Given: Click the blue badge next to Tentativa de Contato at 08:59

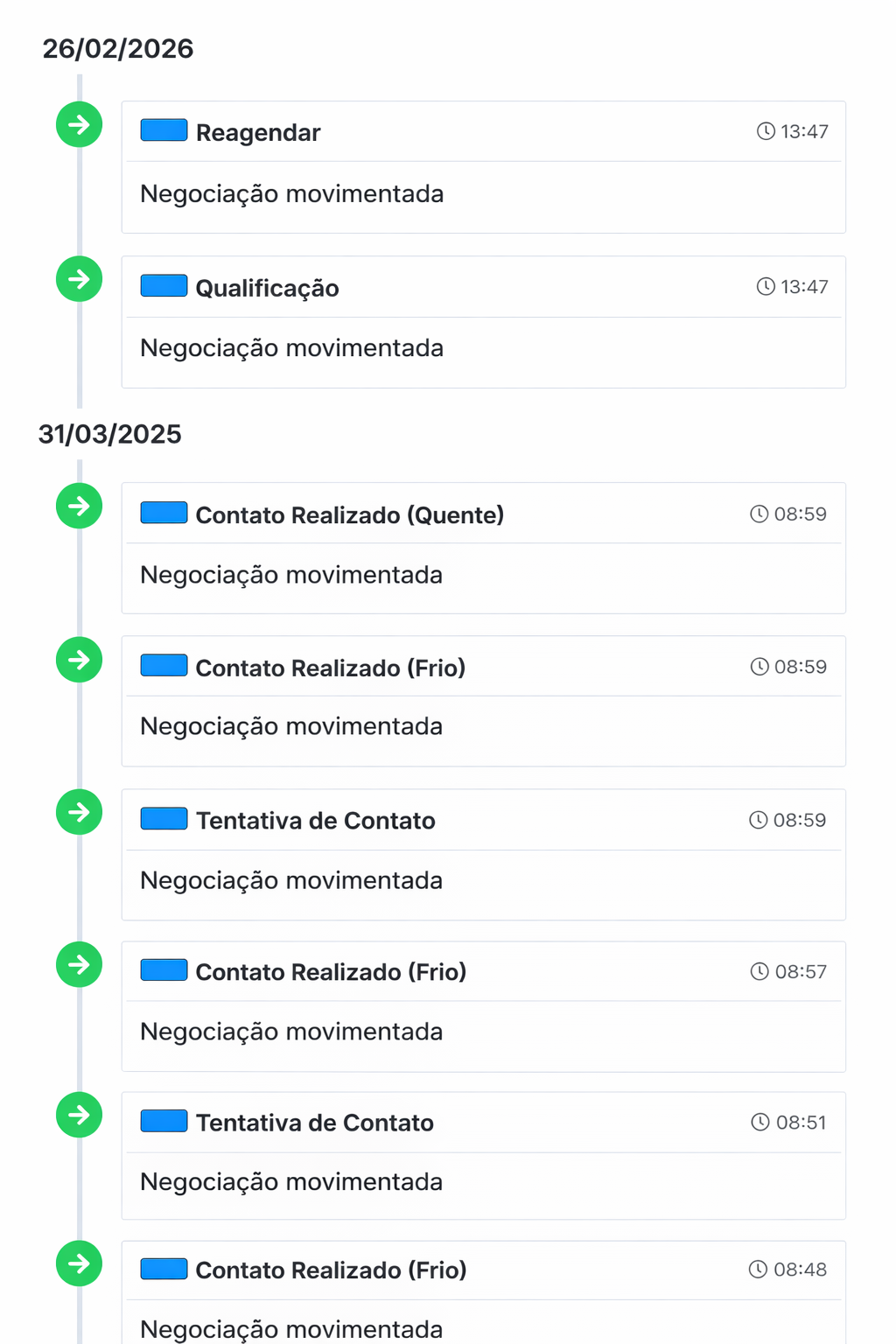Looking at the screenshot, I should click(x=164, y=818).
